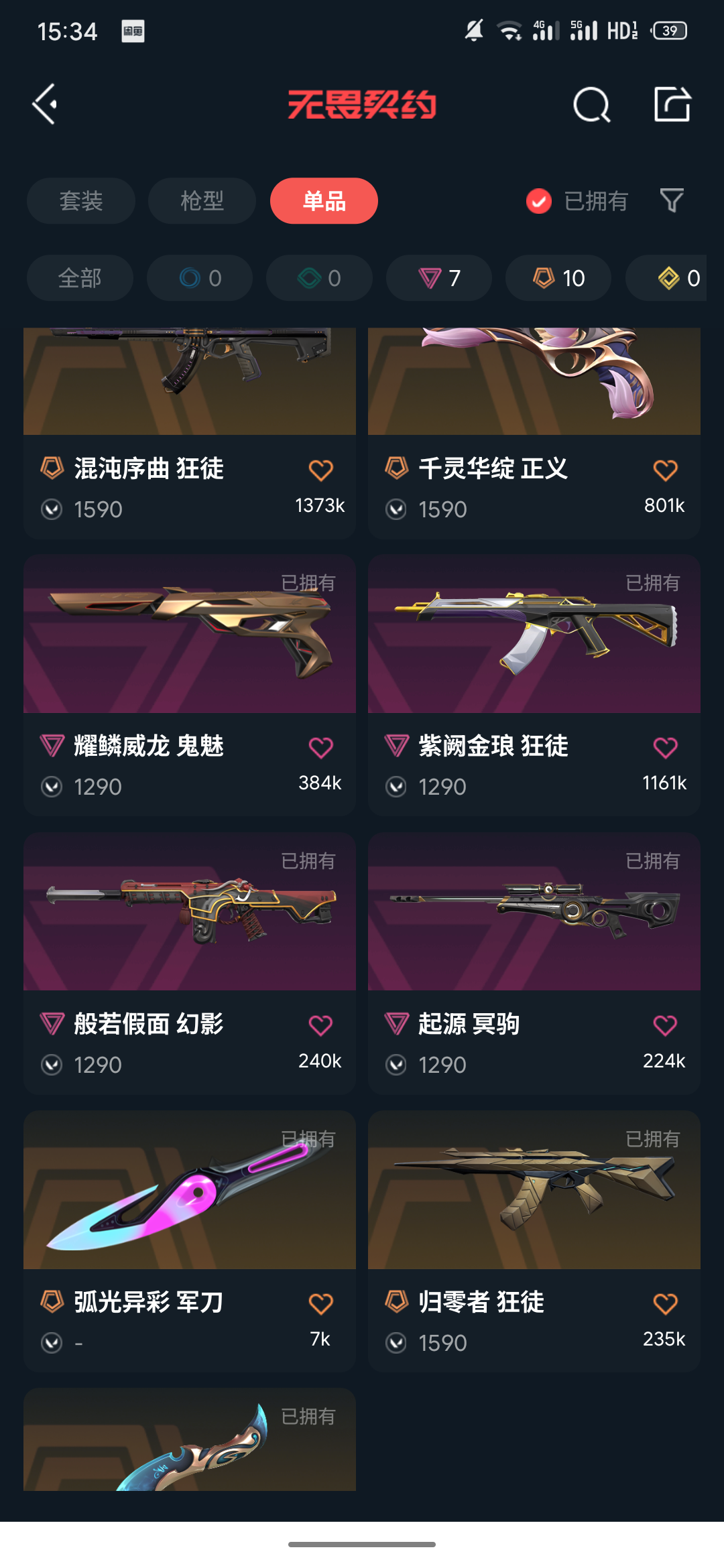The width and height of the screenshot is (724, 1568).
Task: Select the 单品 tab
Action: pyautogui.click(x=324, y=201)
